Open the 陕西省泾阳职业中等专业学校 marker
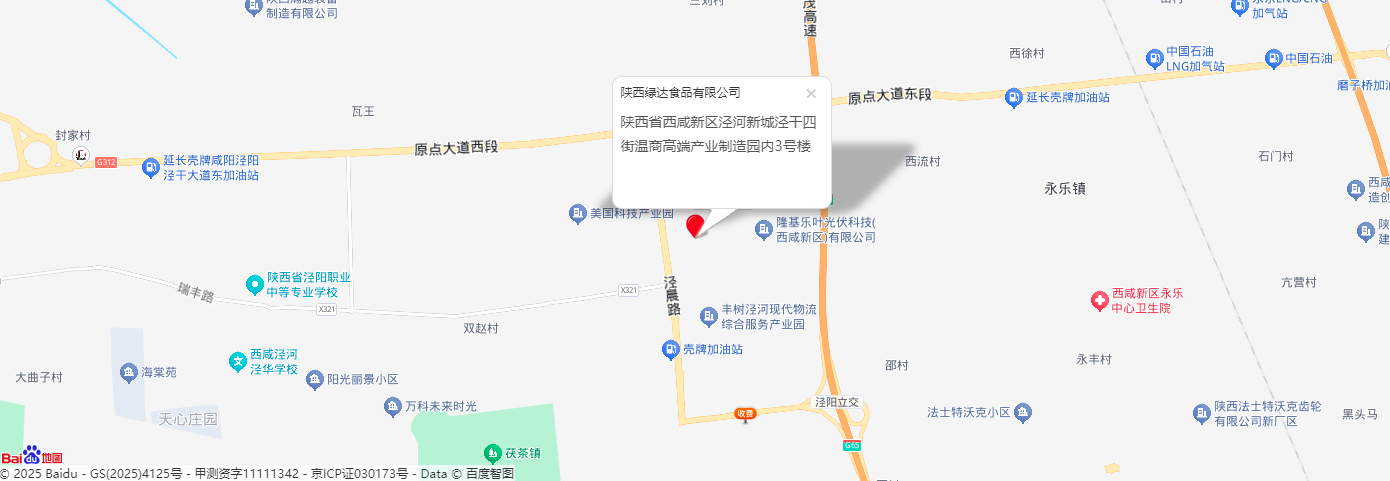 point(255,285)
